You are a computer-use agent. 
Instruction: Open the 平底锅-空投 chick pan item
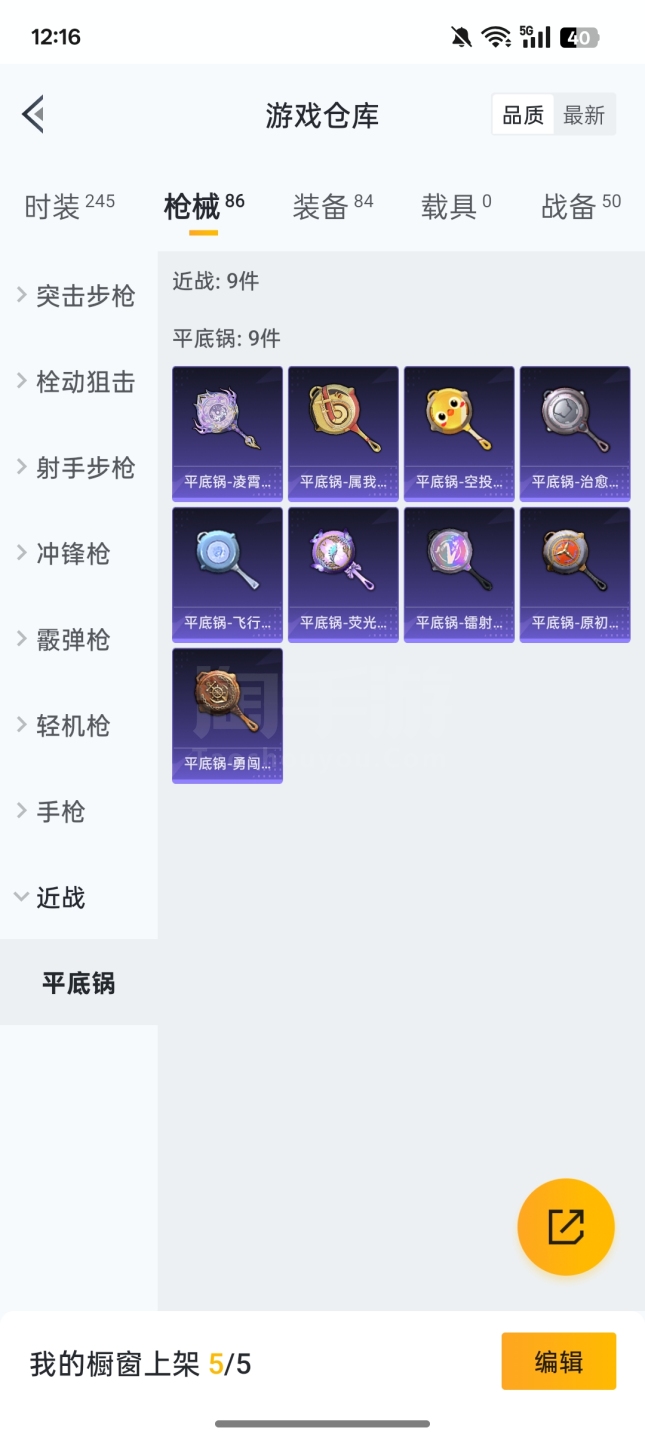click(459, 433)
